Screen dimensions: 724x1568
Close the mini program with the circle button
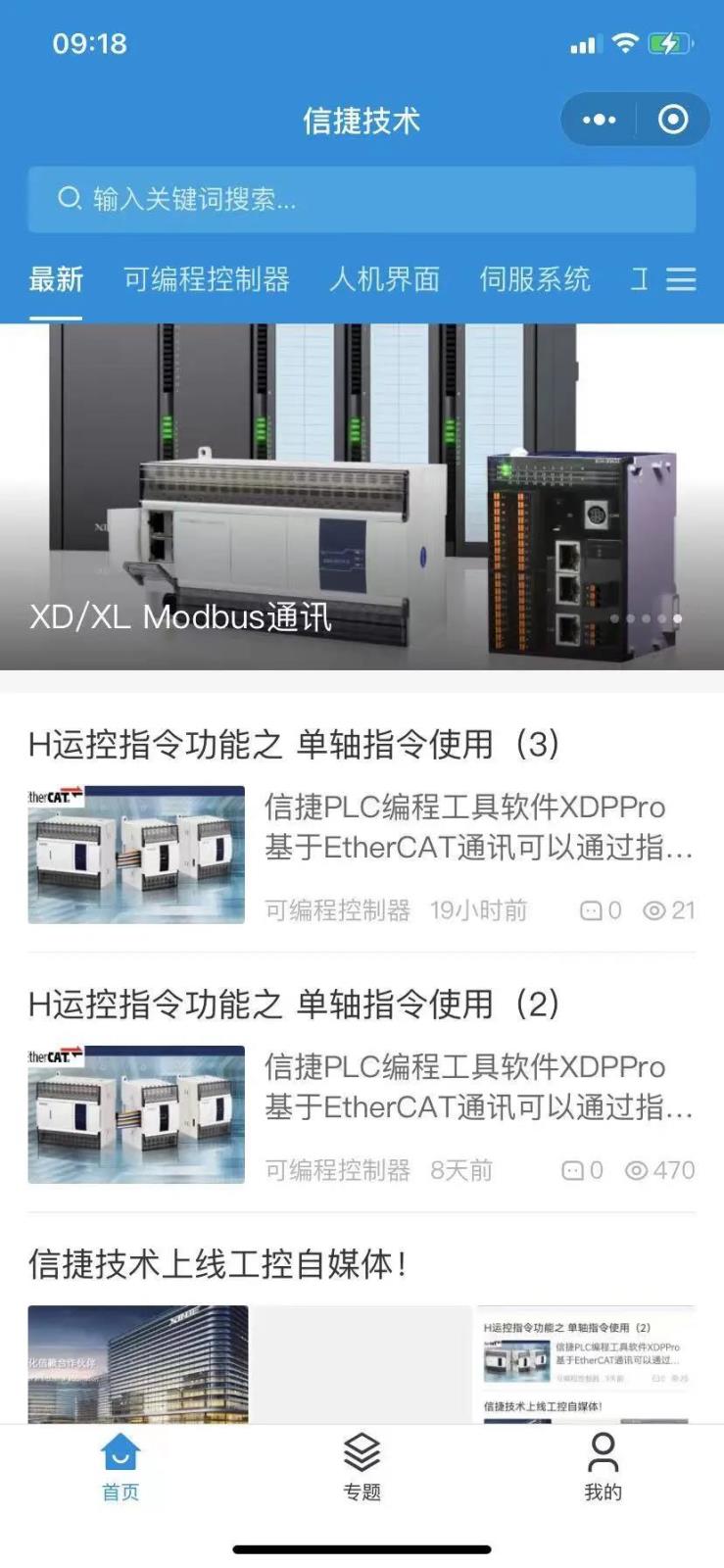coord(673,120)
